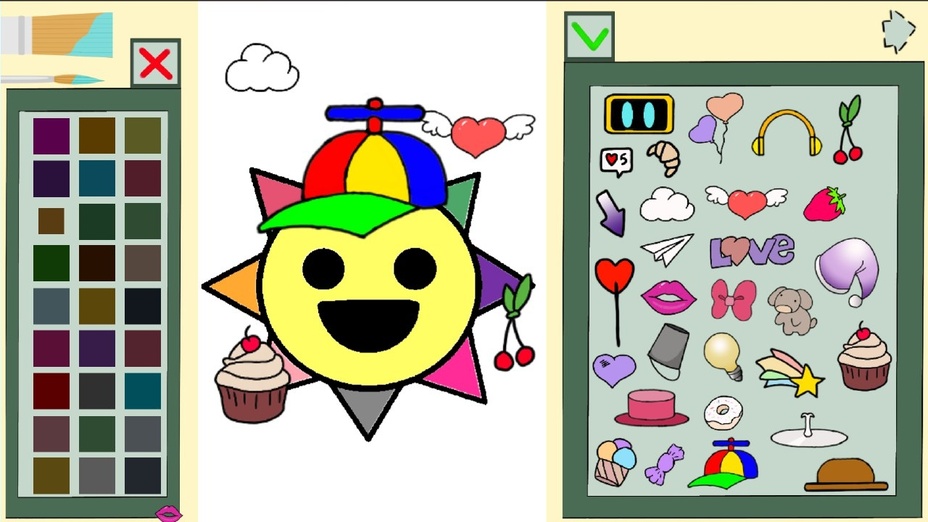
Task: Select the teal color swatch
Action: pyautogui.click(x=97, y=178)
